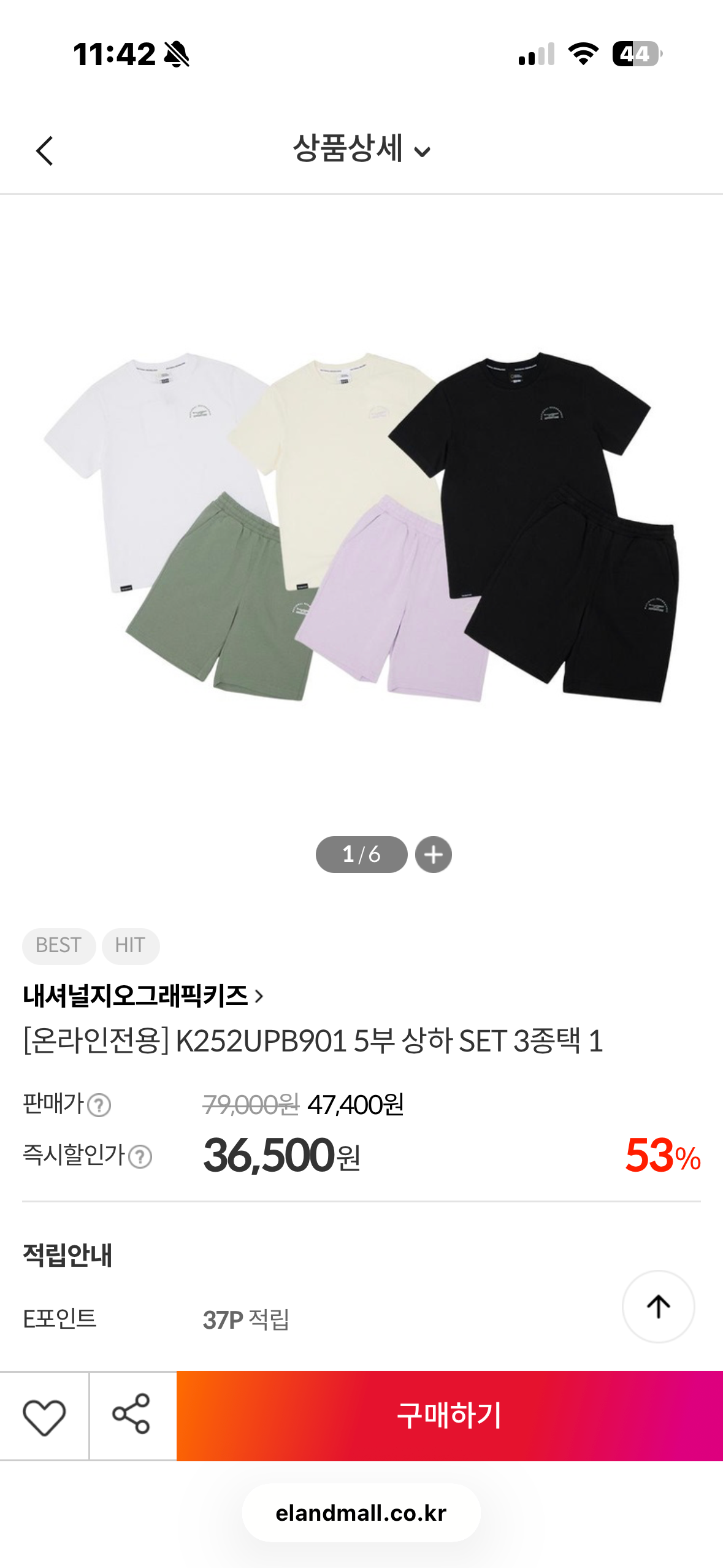
Task: Tap the plus icon next to image counter
Action: [x=434, y=855]
